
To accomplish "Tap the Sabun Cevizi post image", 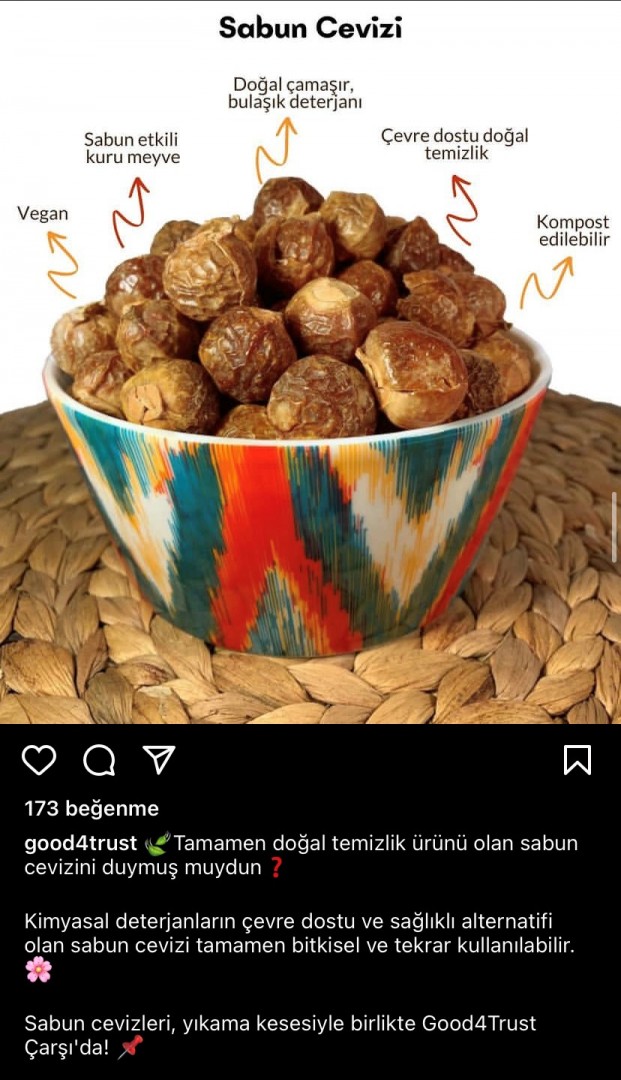I will [310, 400].
